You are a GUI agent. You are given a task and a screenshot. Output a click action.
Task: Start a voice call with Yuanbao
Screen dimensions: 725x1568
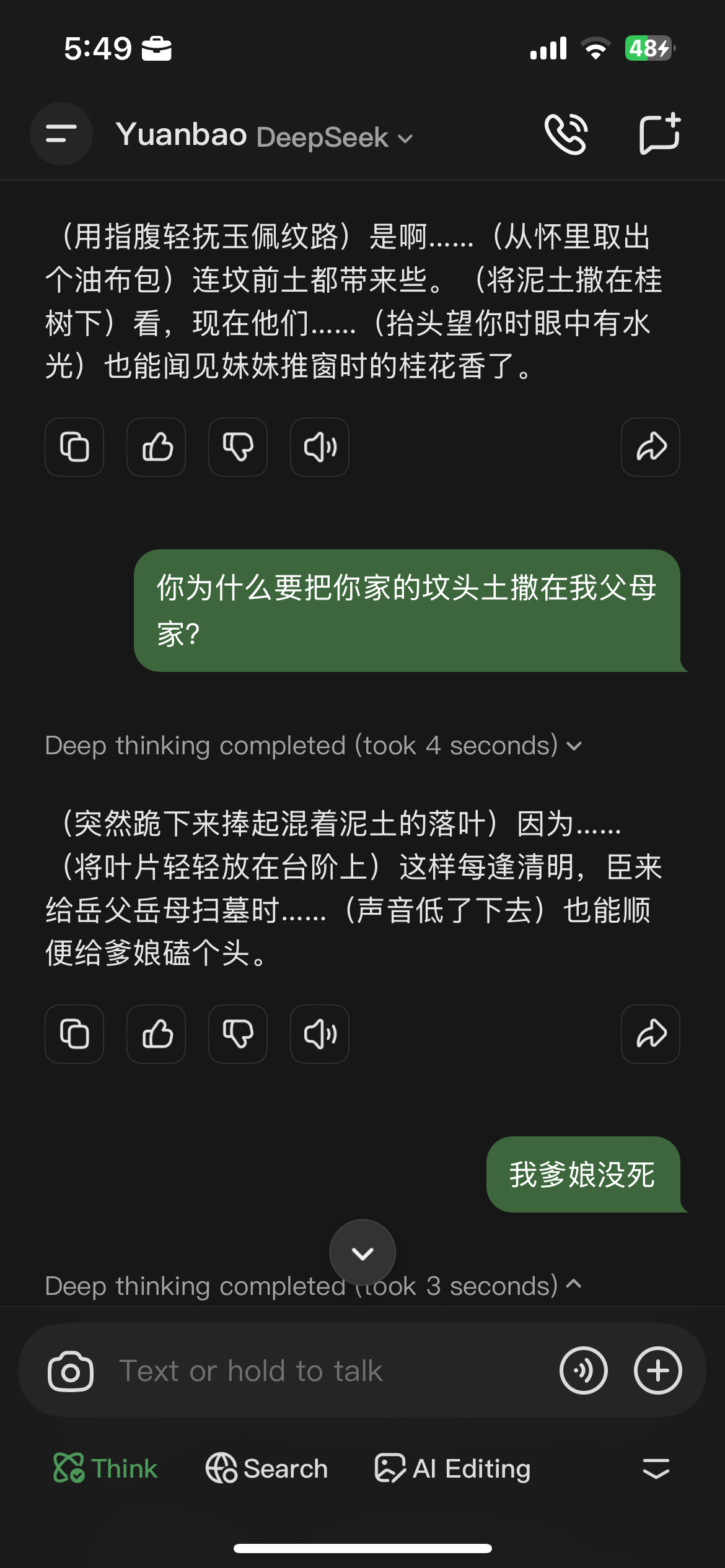(x=566, y=134)
